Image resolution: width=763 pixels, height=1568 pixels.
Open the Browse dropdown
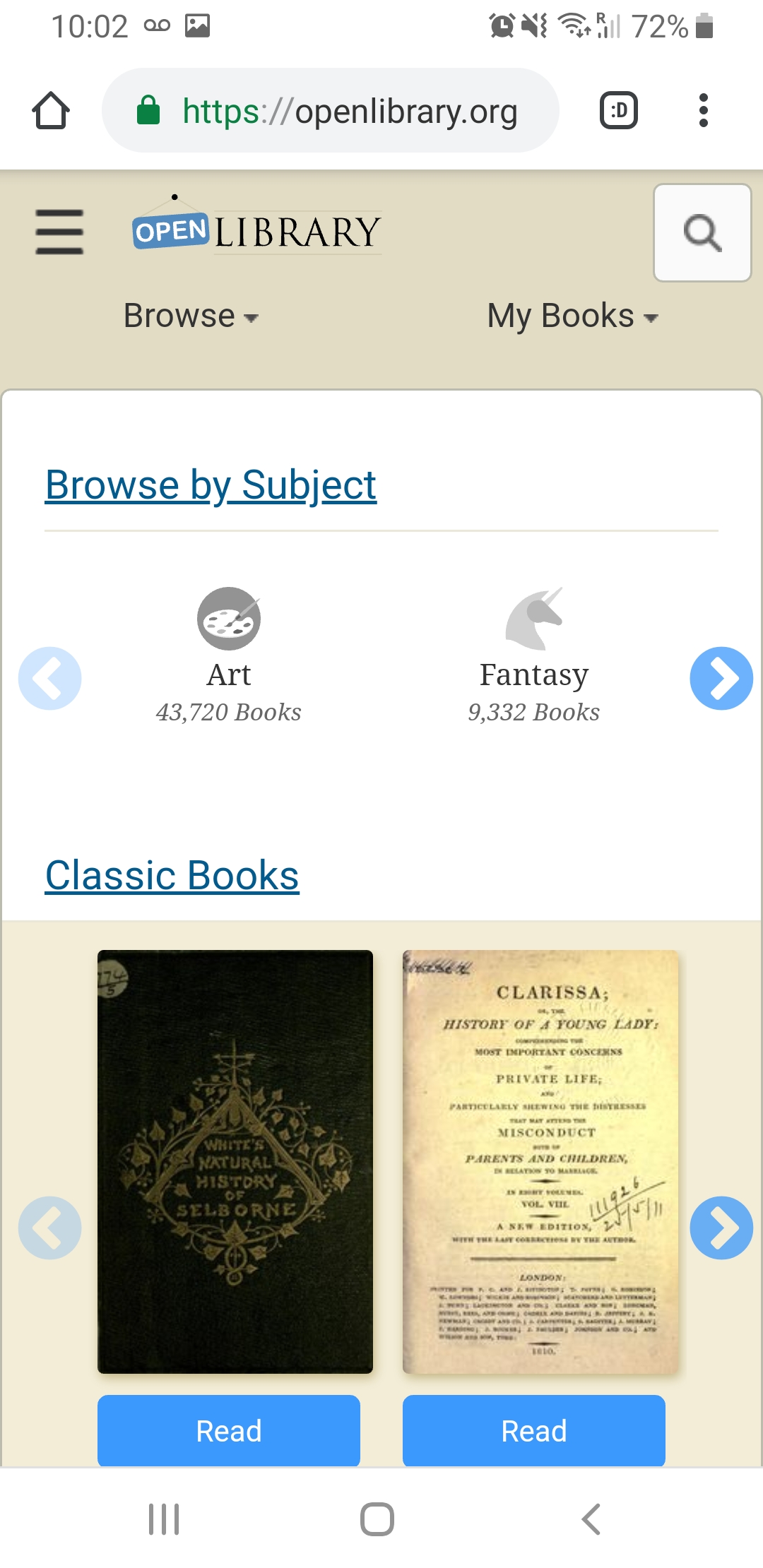click(x=189, y=316)
